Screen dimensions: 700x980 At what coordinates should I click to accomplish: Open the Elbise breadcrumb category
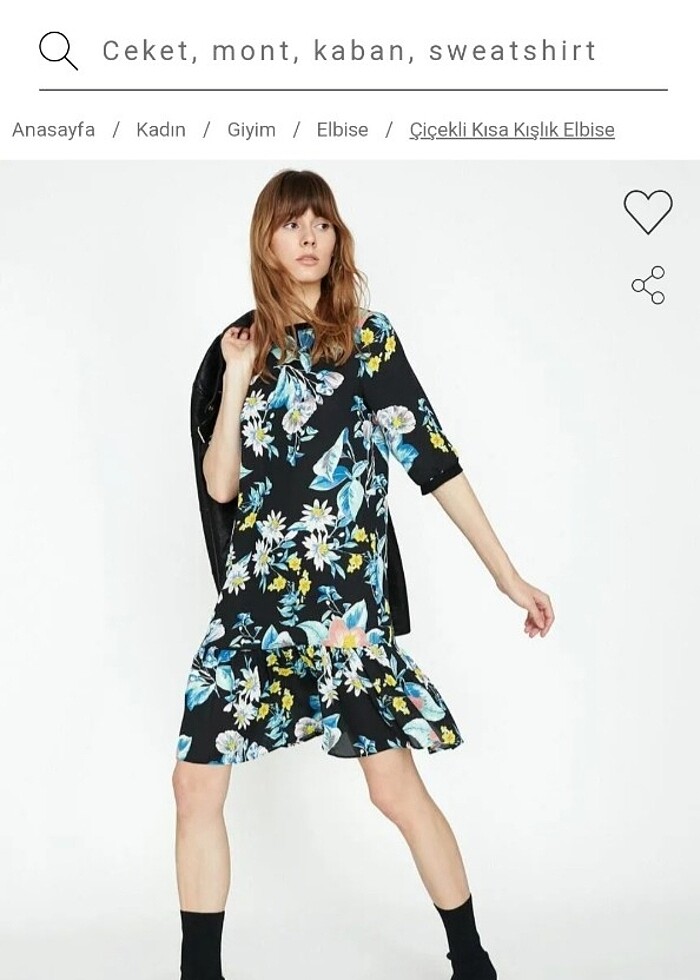coord(342,130)
